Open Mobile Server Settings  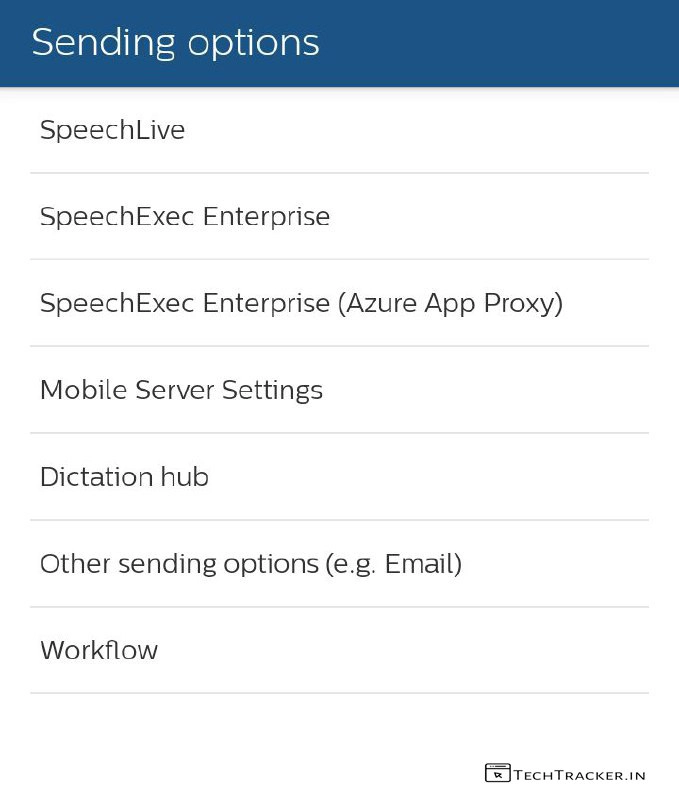click(181, 390)
